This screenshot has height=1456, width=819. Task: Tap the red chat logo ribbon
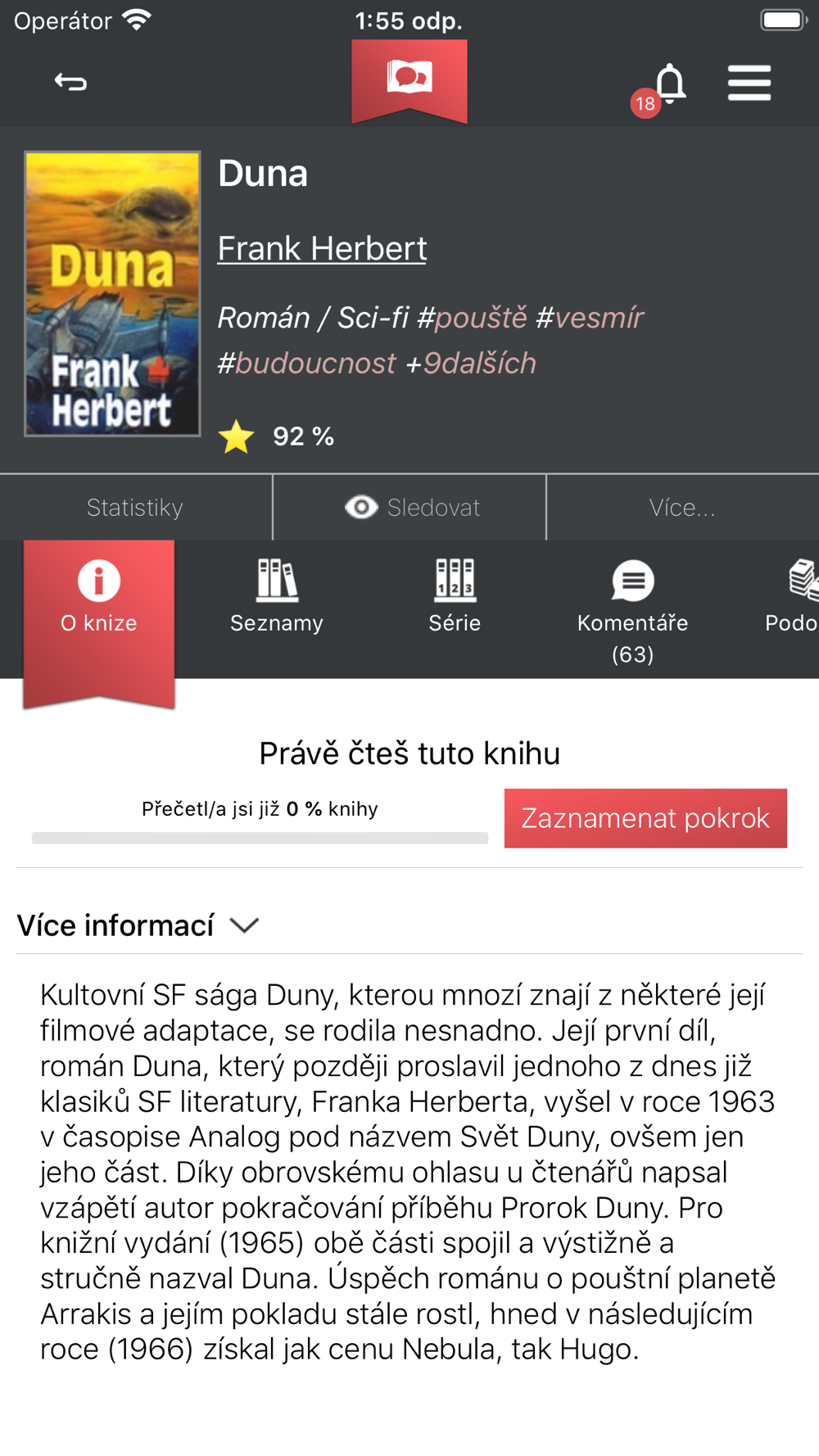point(409,81)
